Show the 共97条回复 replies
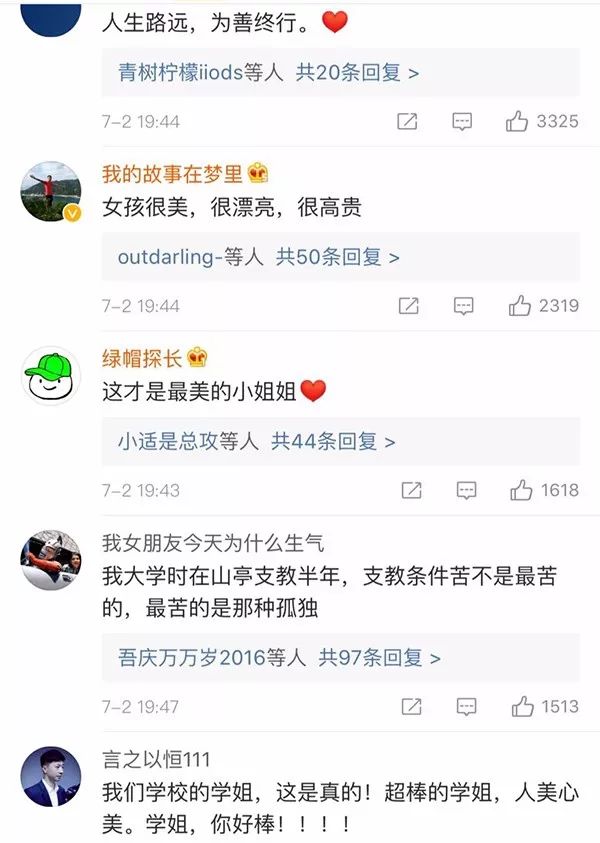 click(x=379, y=657)
